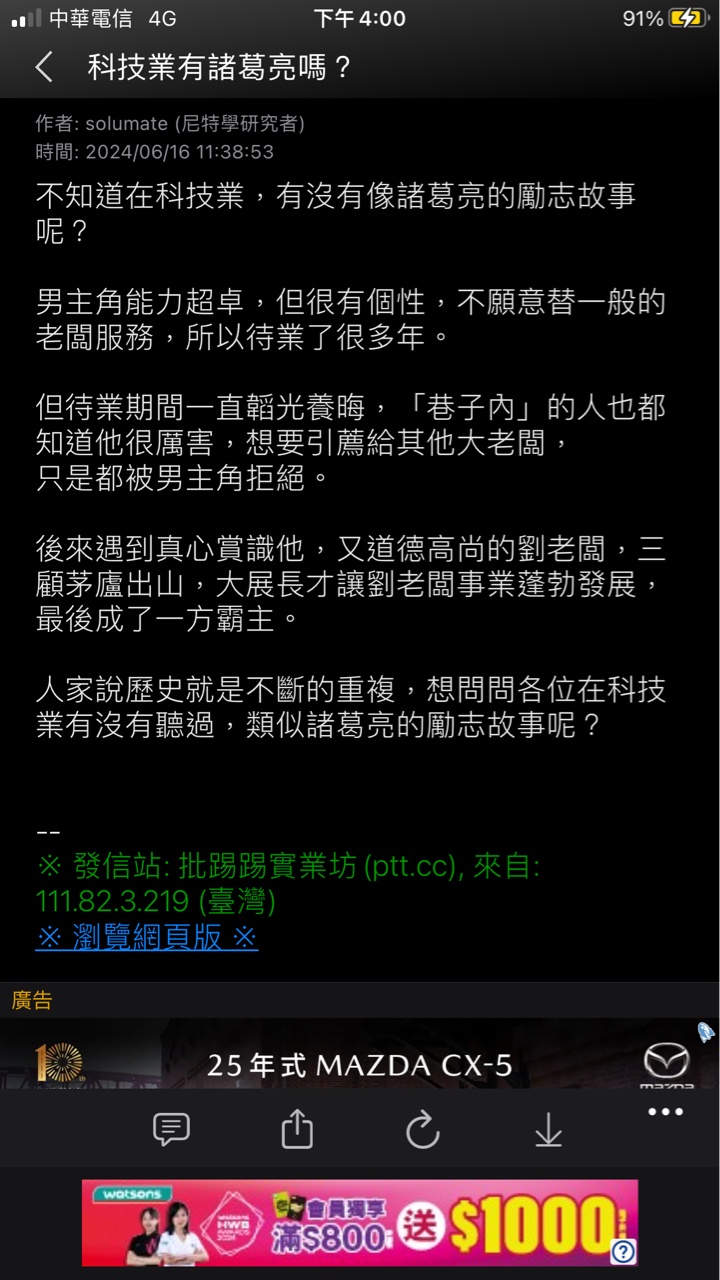720x1280 pixels.
Task: Open the MAZDA CX-5 ad banner
Action: [x=360, y=1060]
